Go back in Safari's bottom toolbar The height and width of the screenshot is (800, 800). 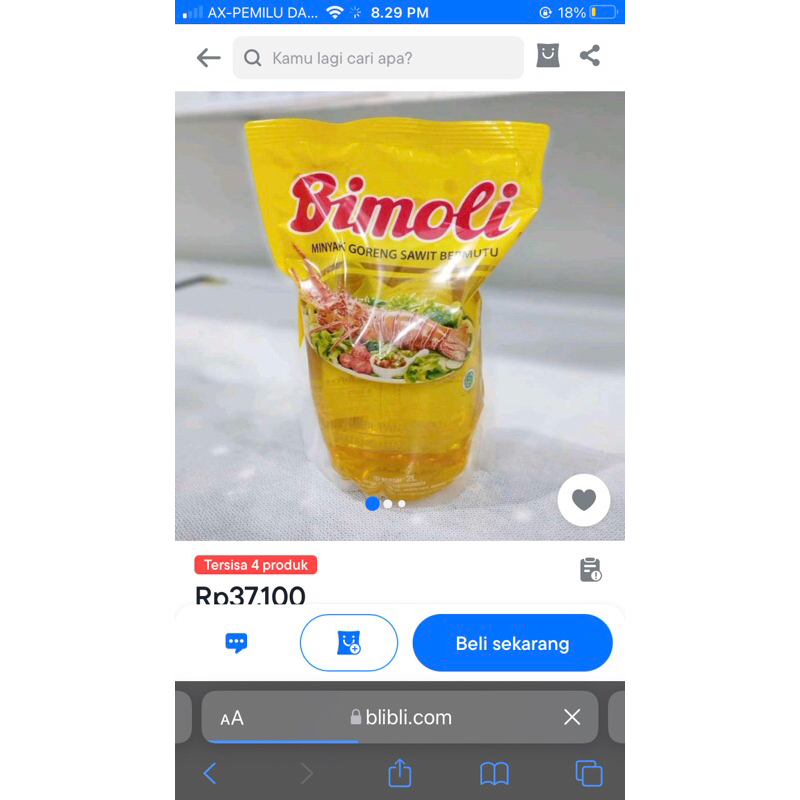point(210,773)
